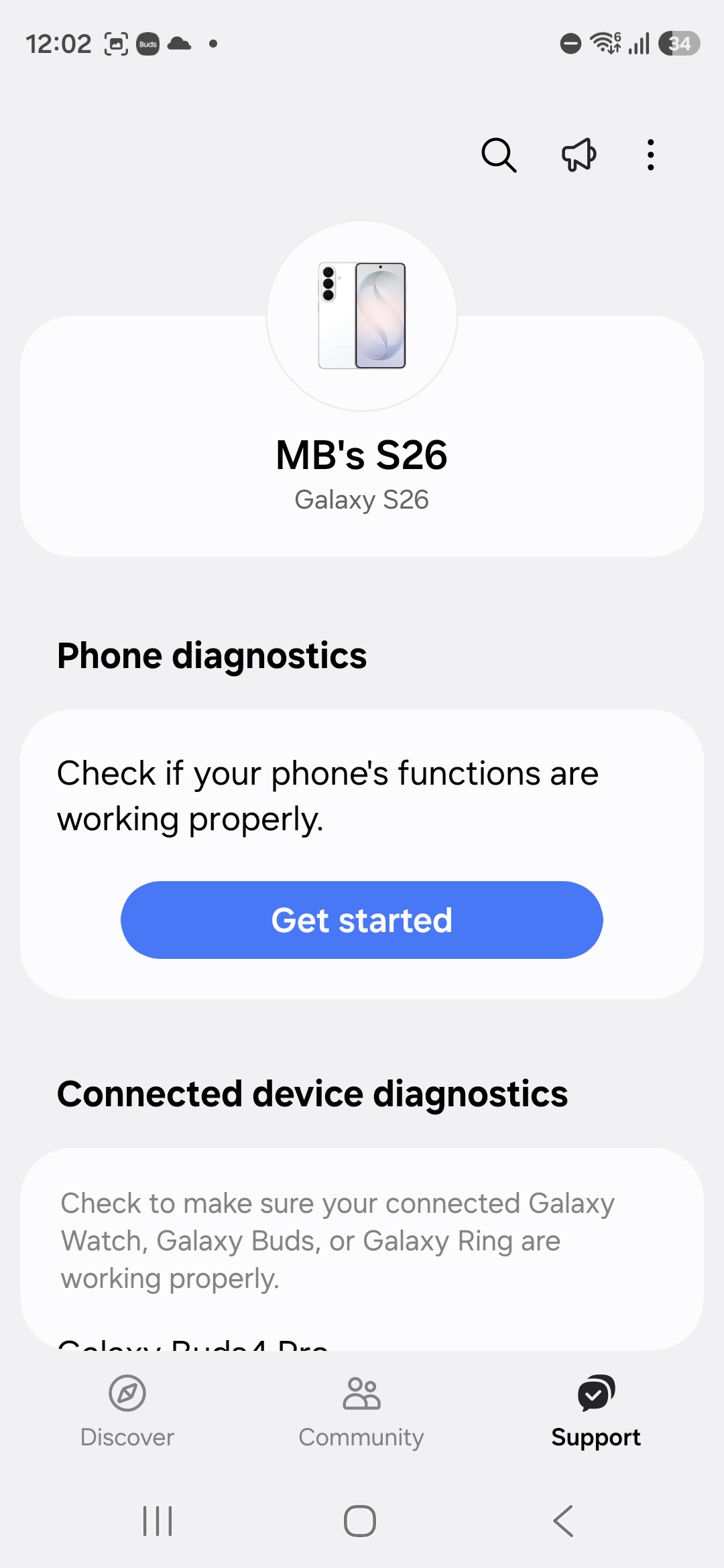The image size is (724, 1568).
Task: Go to the home screen
Action: pyautogui.click(x=360, y=1521)
